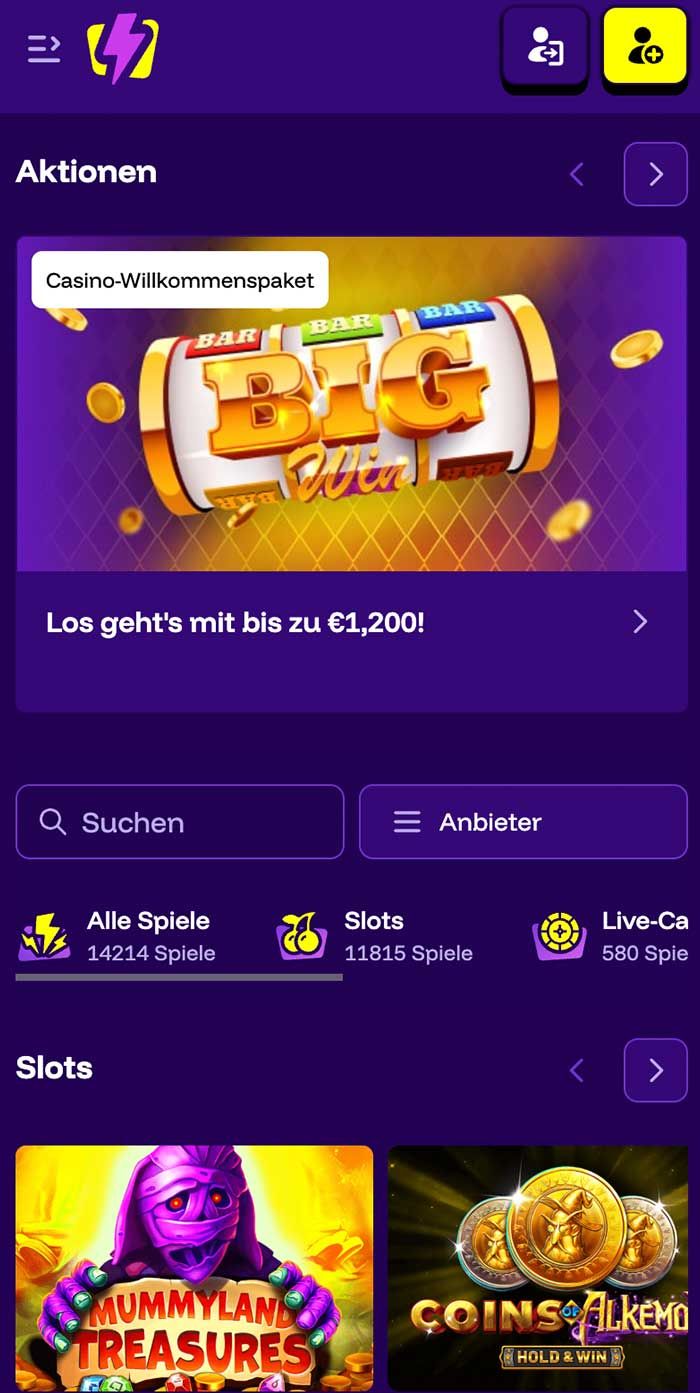Viewport: 700px width, 1393px height.
Task: Select the Alle Spiele category
Action: [147, 936]
